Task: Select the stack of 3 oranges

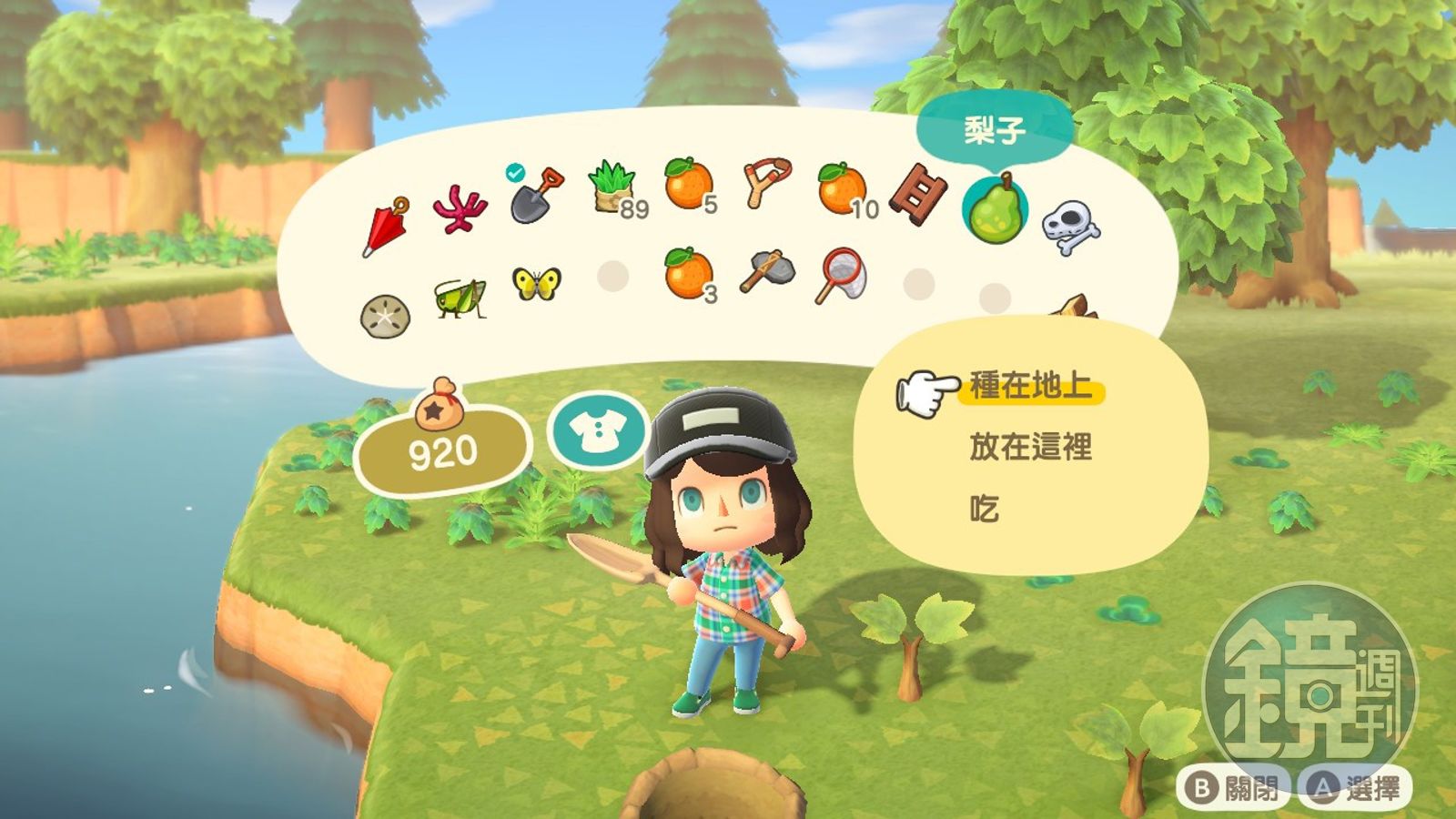Action: pyautogui.click(x=688, y=273)
